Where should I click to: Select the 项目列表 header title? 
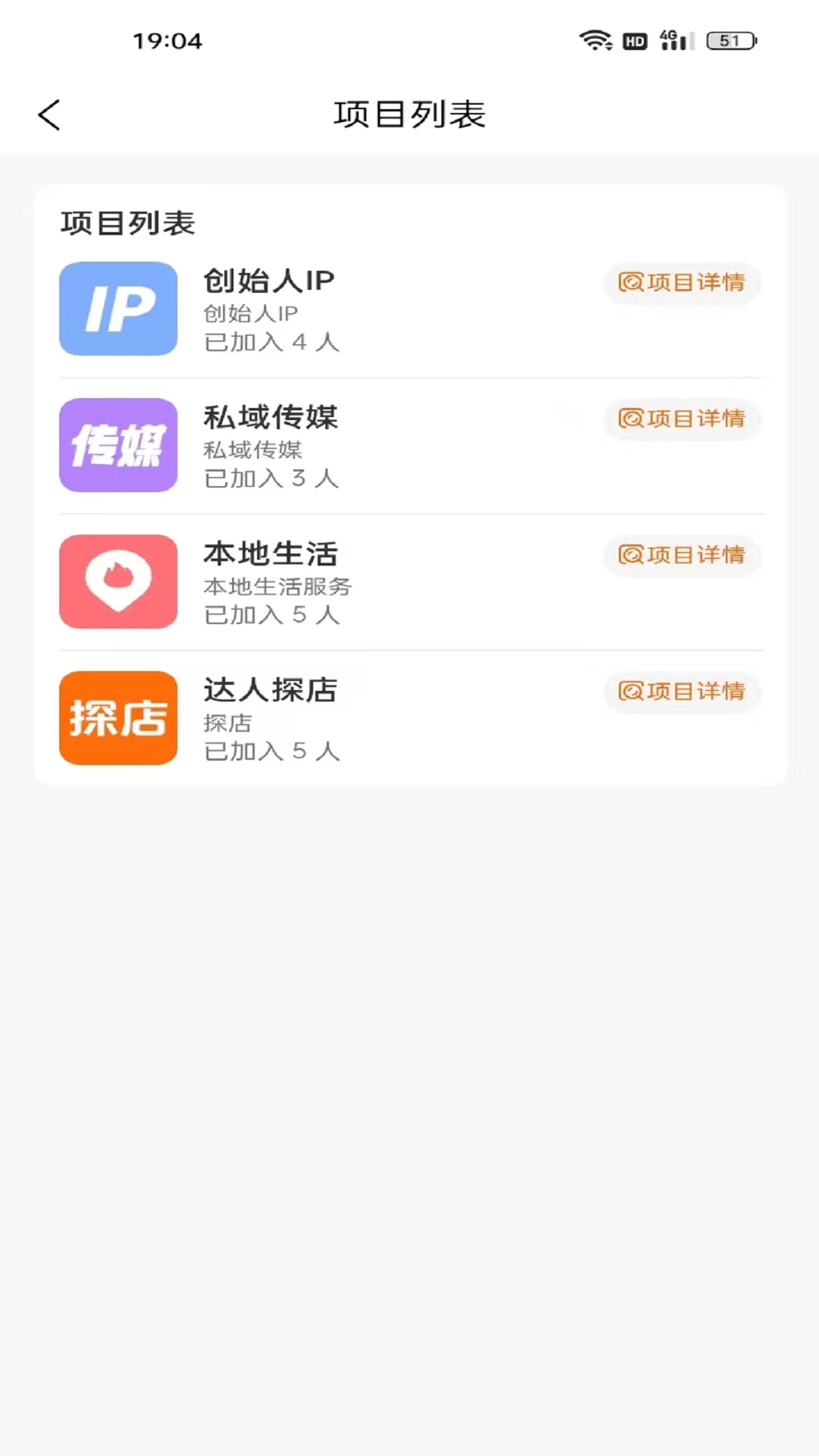point(409,115)
